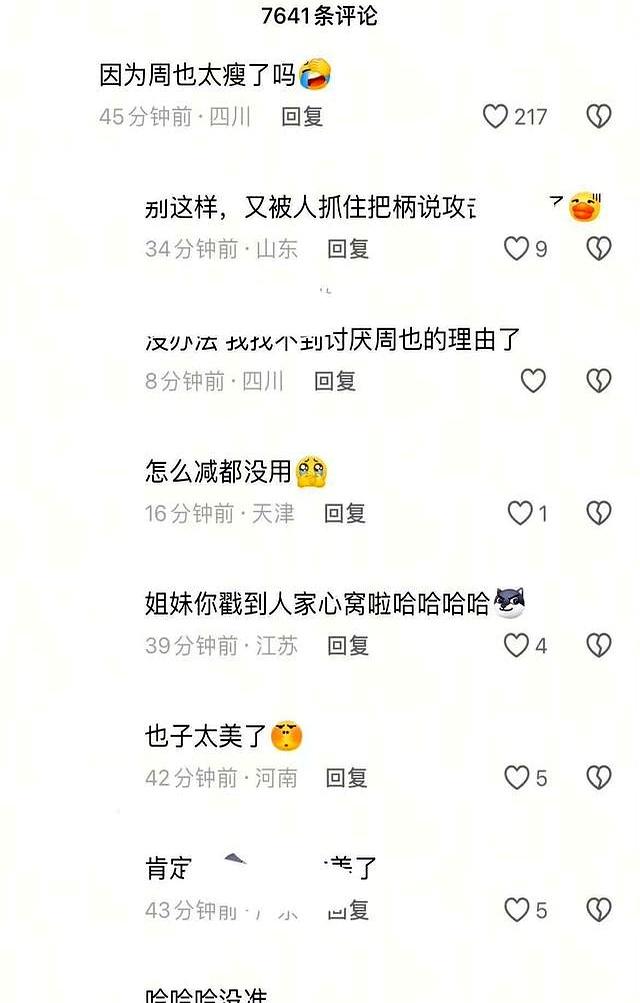Screen dimensions: 640x1003
Task: Like the comment '怎么减都没用'
Action: tap(520, 514)
